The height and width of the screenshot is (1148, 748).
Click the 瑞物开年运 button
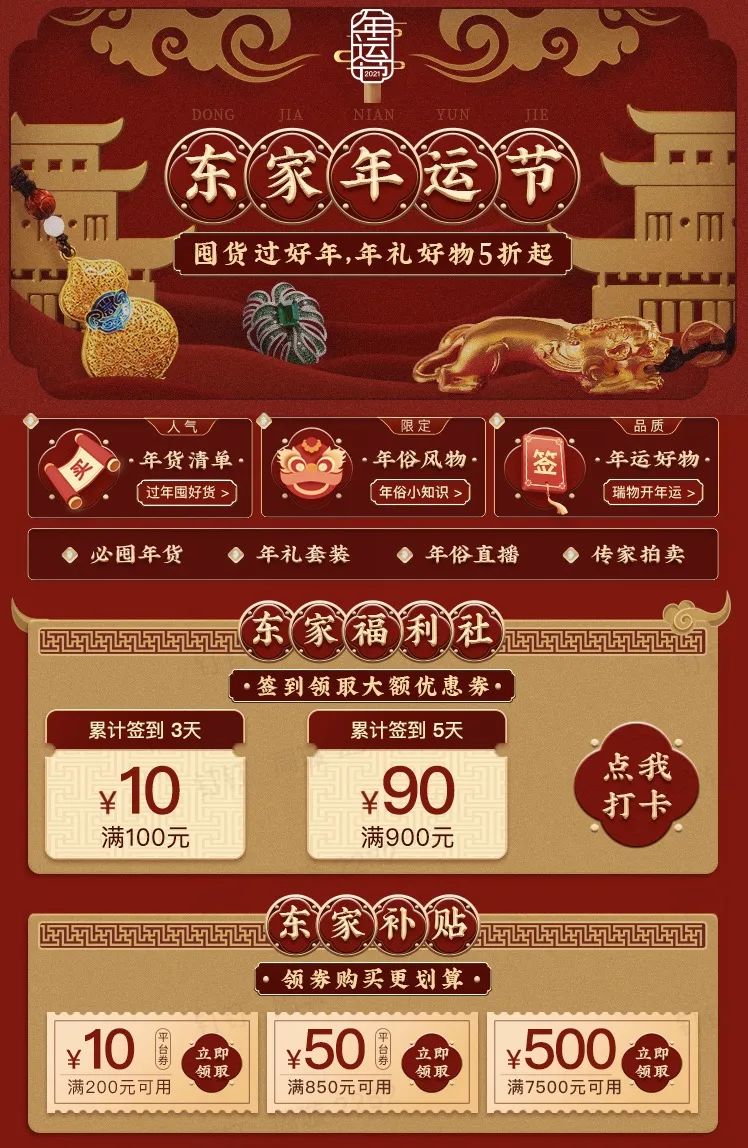[651, 493]
